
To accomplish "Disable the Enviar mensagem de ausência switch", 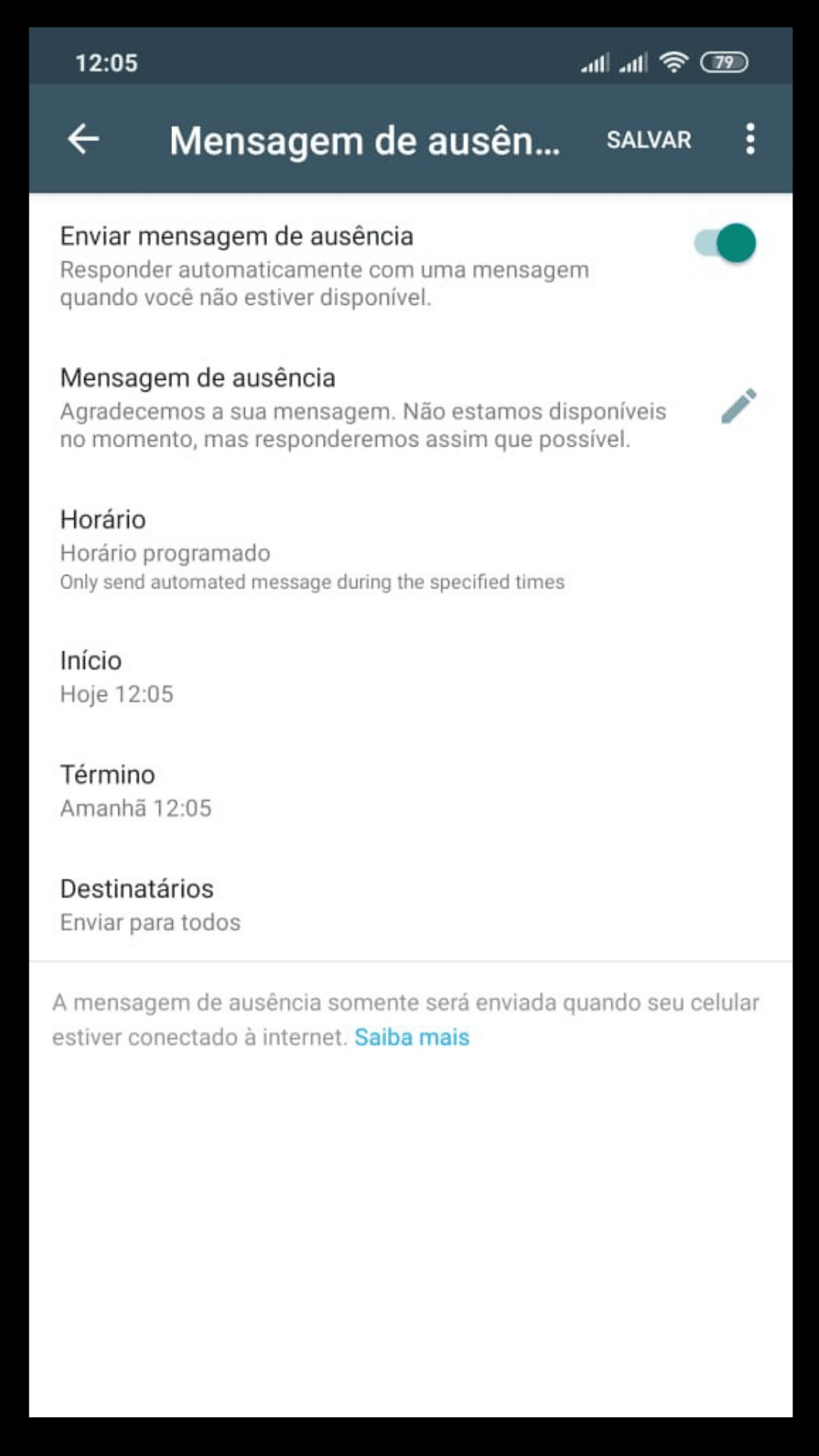I will pos(725,243).
